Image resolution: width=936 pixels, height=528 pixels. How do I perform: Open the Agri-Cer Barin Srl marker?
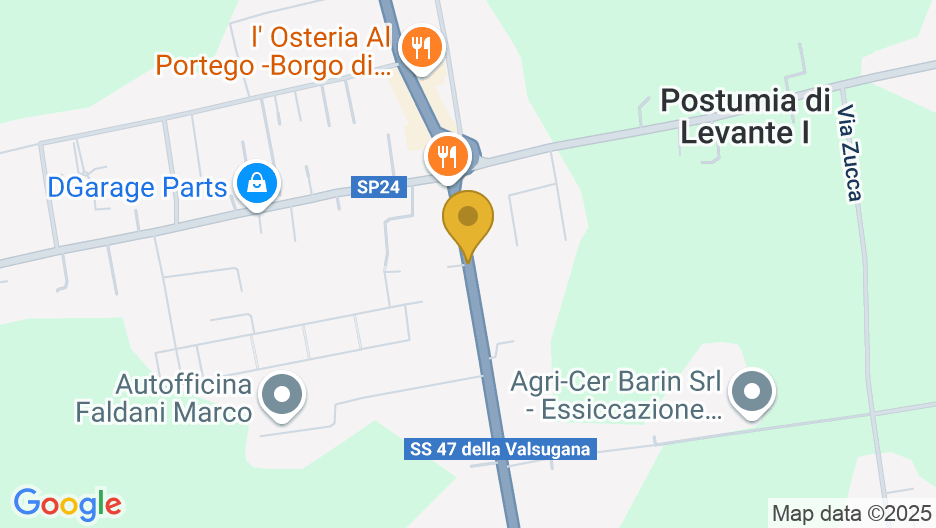[x=752, y=392]
